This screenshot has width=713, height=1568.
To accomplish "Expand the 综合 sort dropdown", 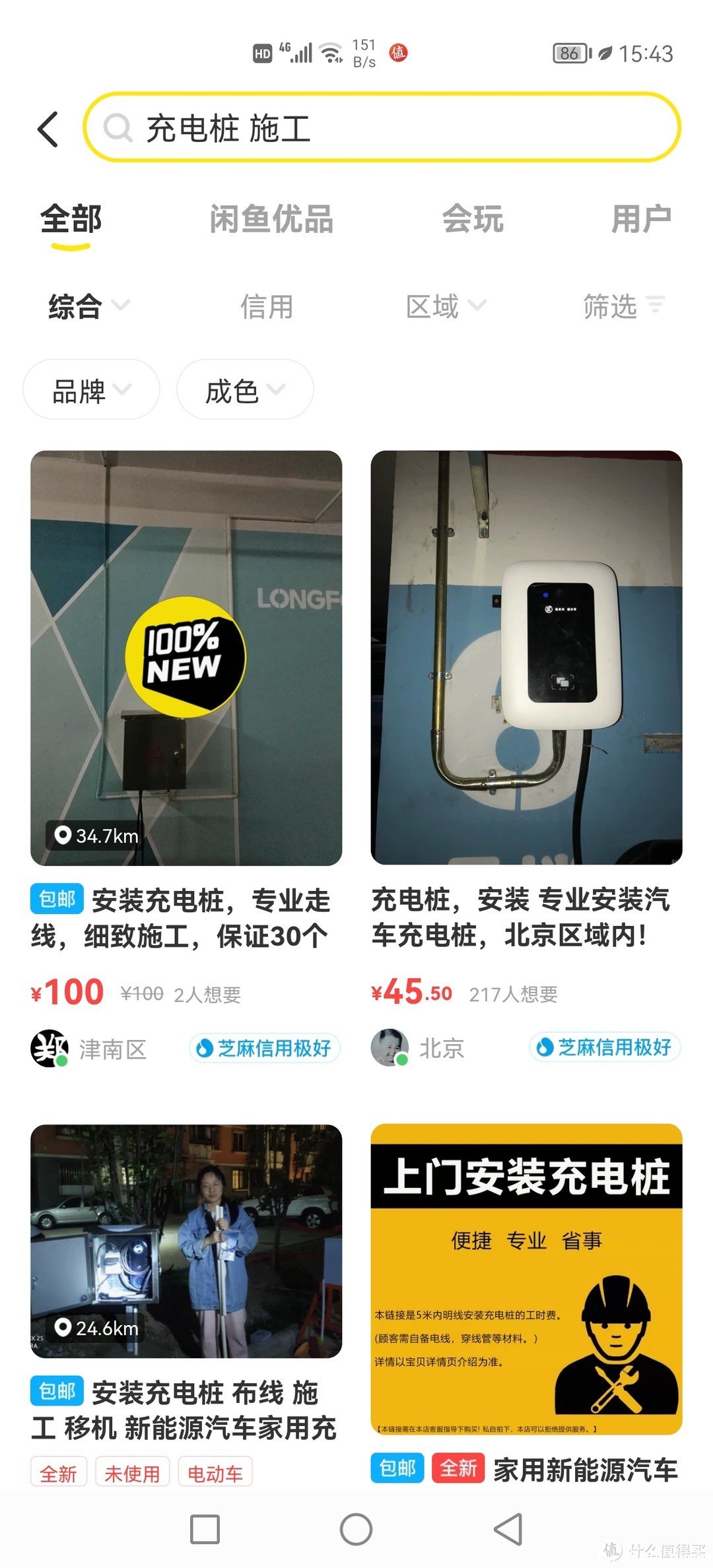I will pyautogui.click(x=88, y=307).
